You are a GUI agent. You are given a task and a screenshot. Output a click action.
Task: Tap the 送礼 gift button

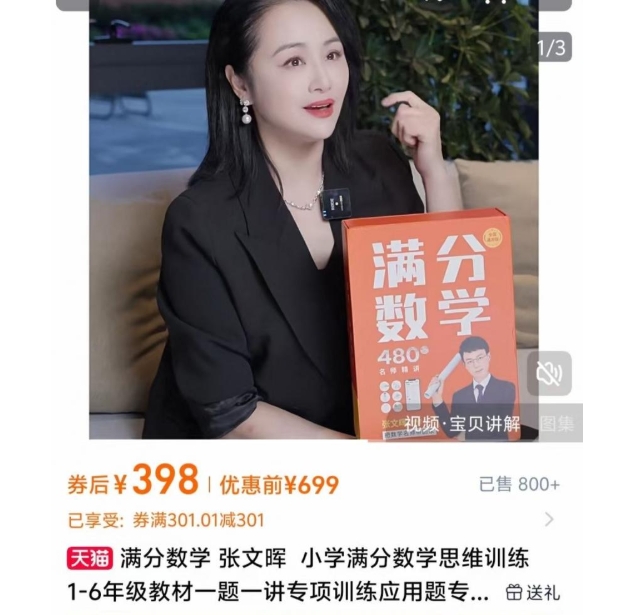coord(533,591)
